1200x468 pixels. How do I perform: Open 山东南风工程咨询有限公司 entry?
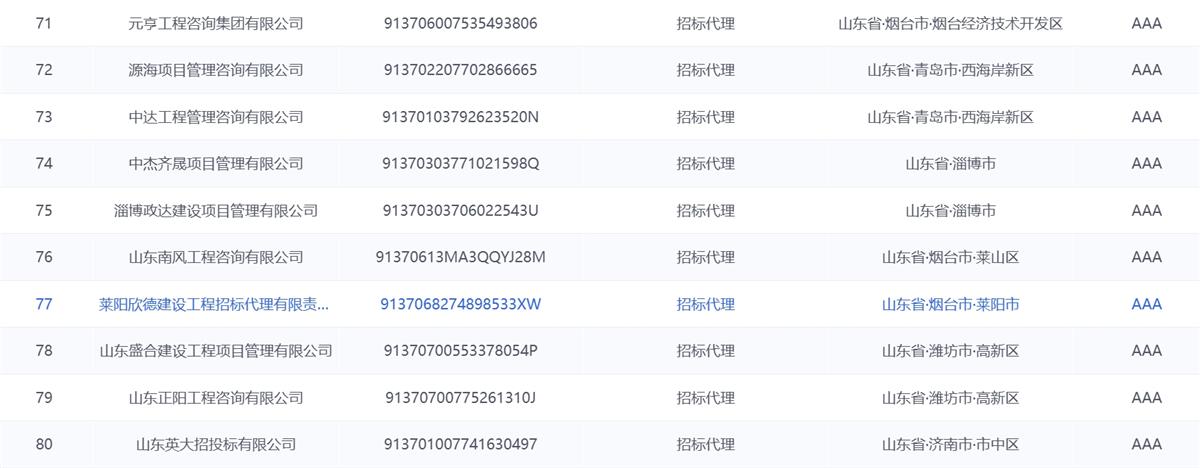click(216, 257)
